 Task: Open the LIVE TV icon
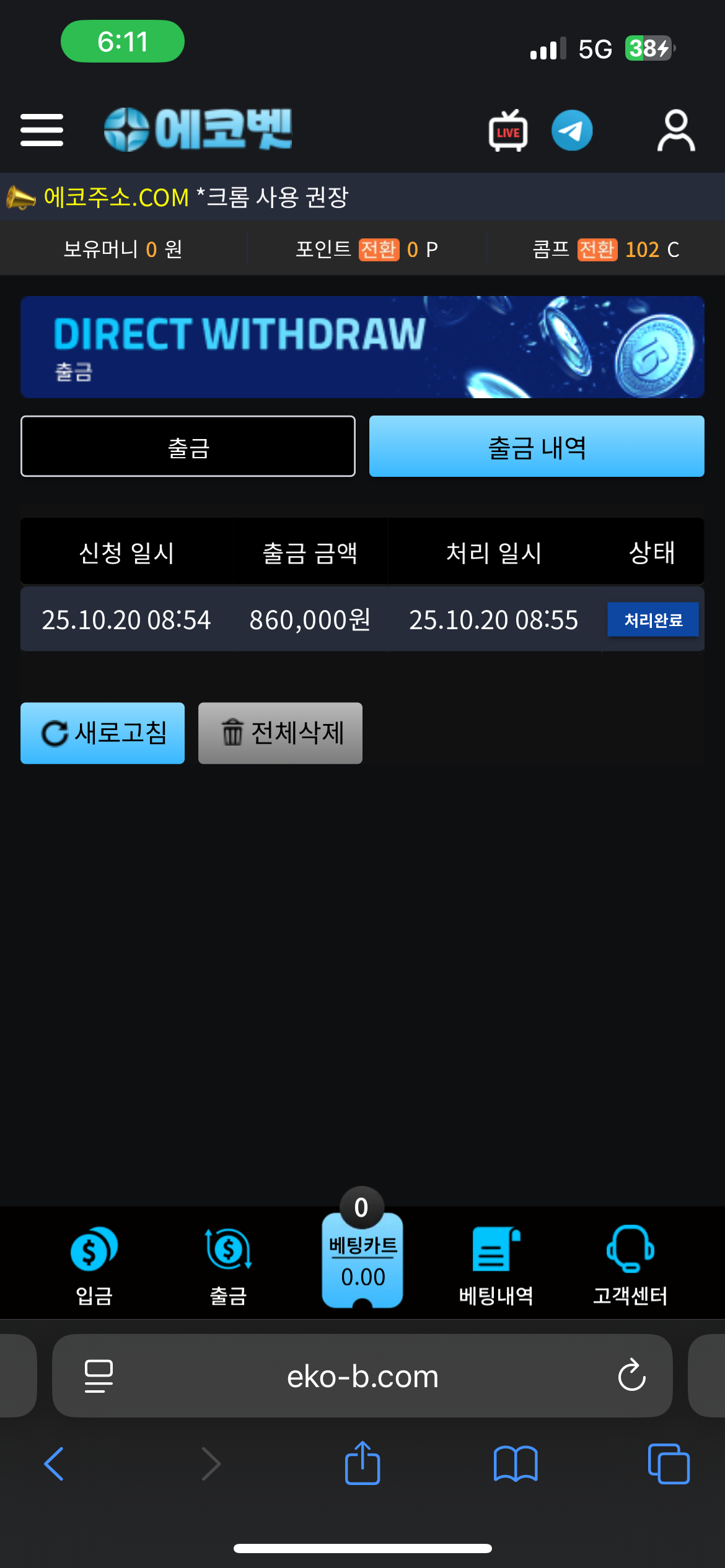tap(508, 131)
